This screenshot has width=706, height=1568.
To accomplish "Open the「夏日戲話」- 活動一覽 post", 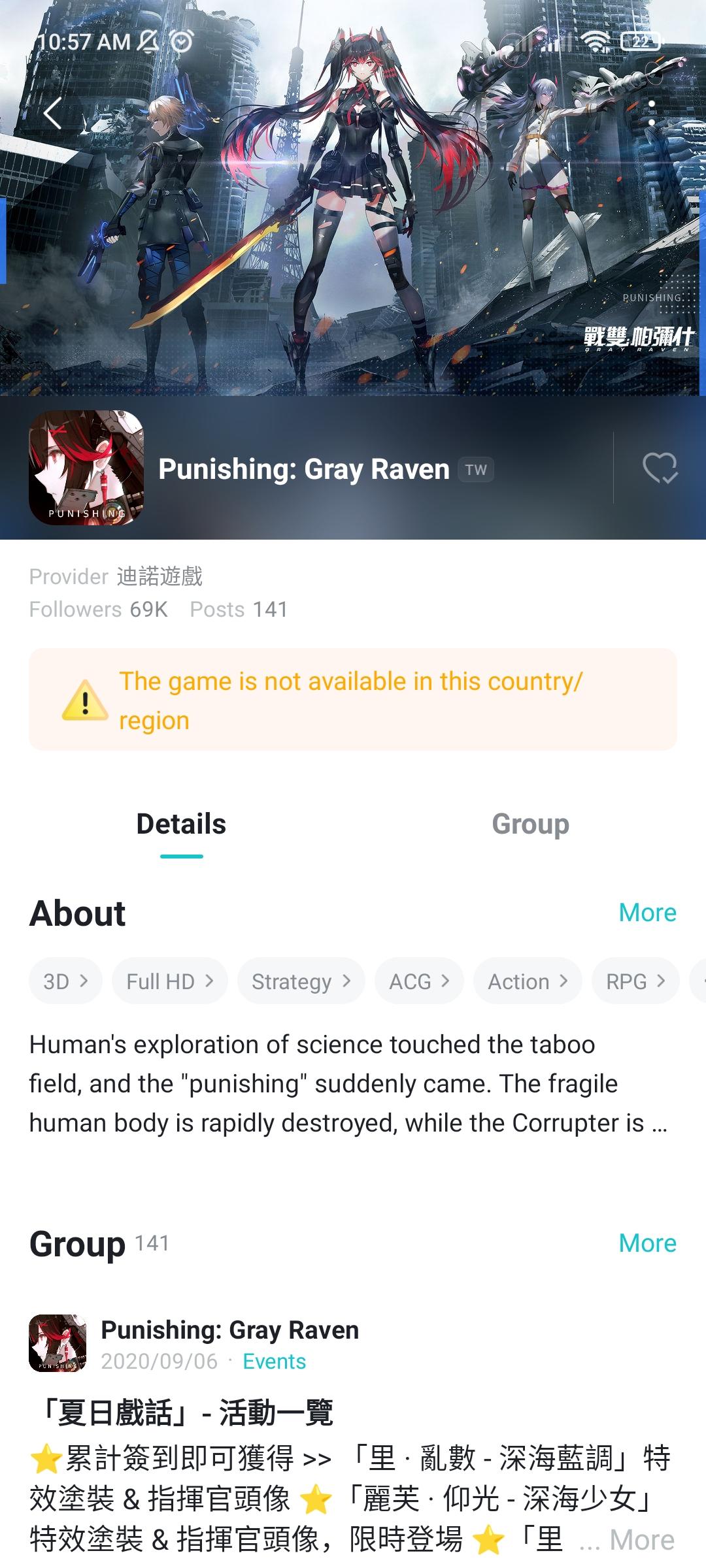I will (x=183, y=1413).
